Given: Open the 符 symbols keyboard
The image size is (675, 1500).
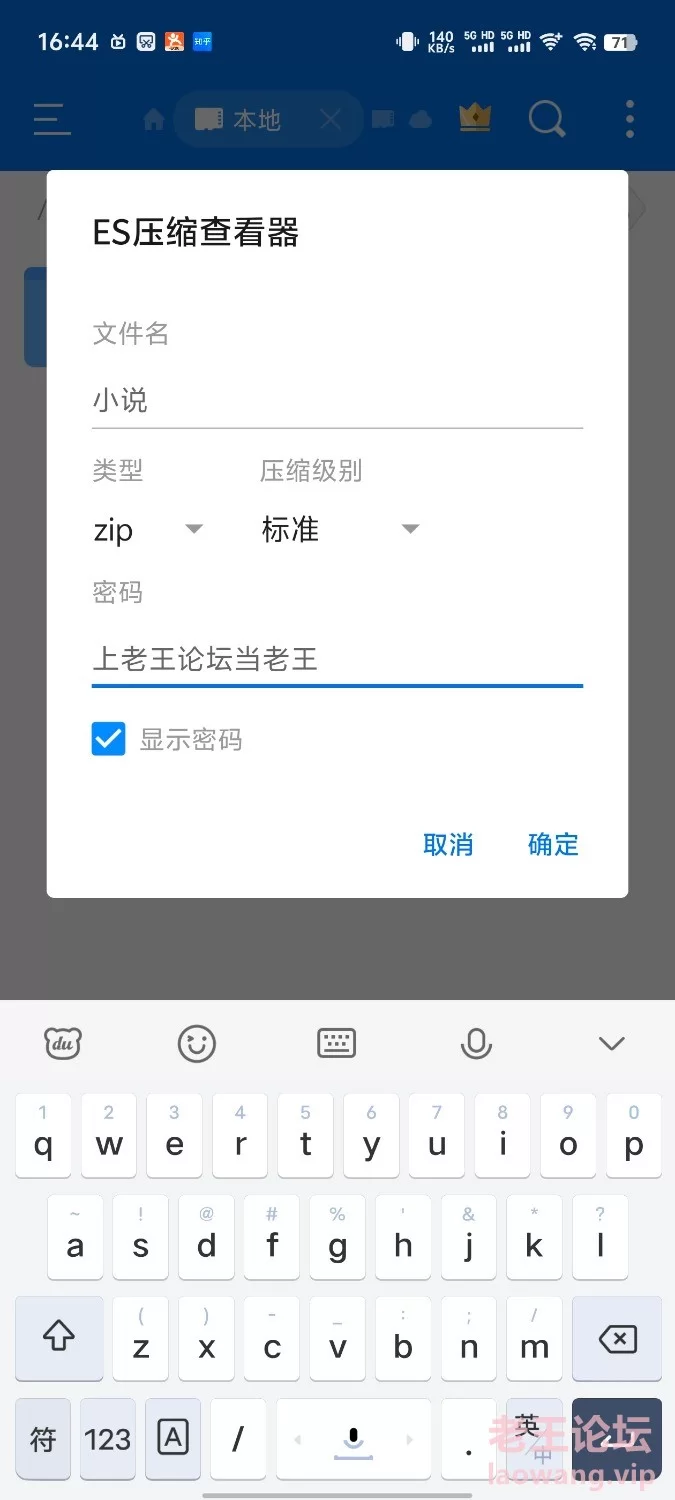Looking at the screenshot, I should pos(42,1439).
